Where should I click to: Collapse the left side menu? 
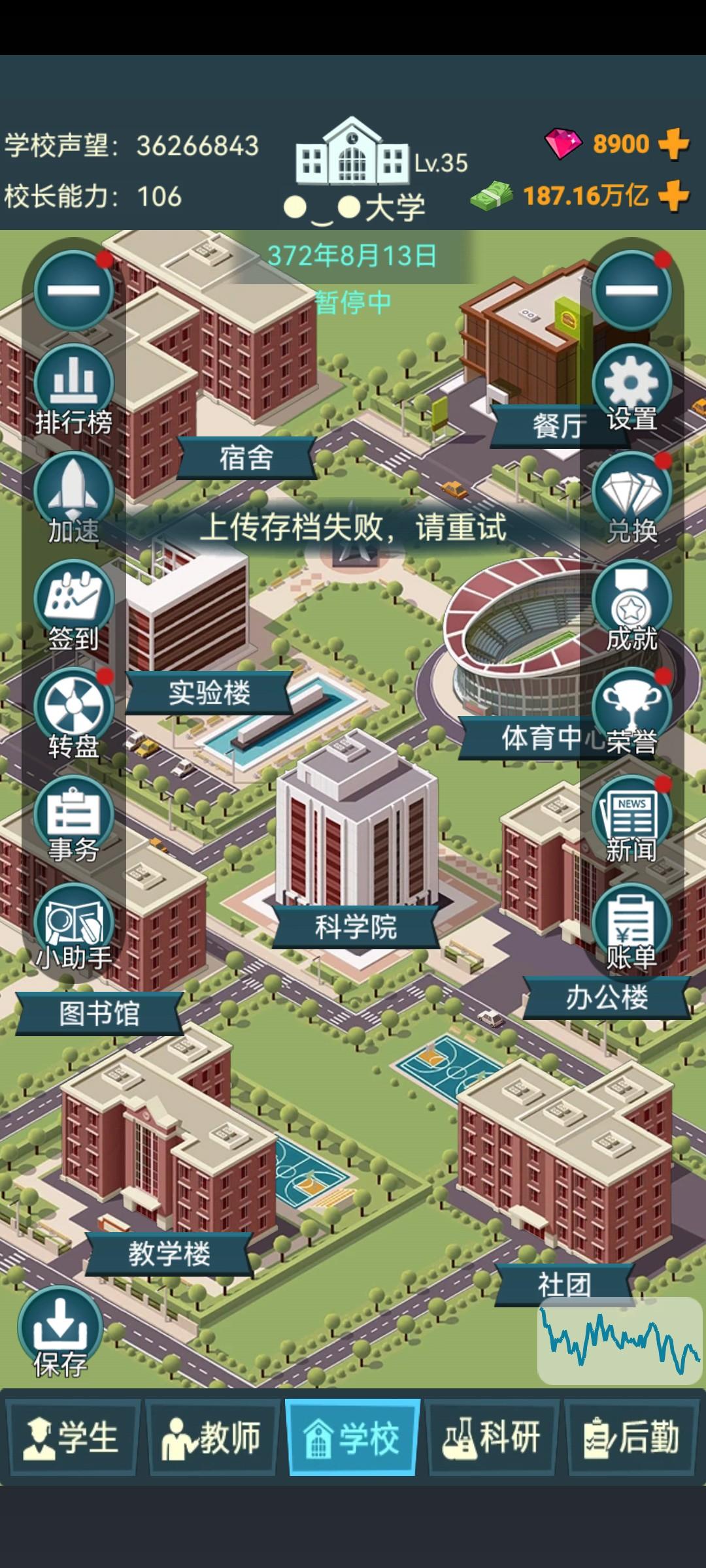[73, 289]
